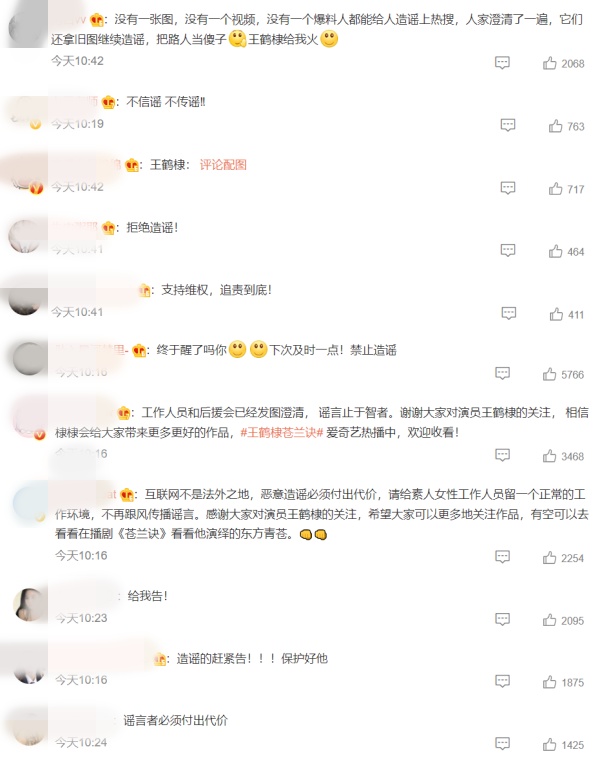Reply to the comment '谣言者必须付出代价'
Viewport: 600px width, 765px height.
503,745
